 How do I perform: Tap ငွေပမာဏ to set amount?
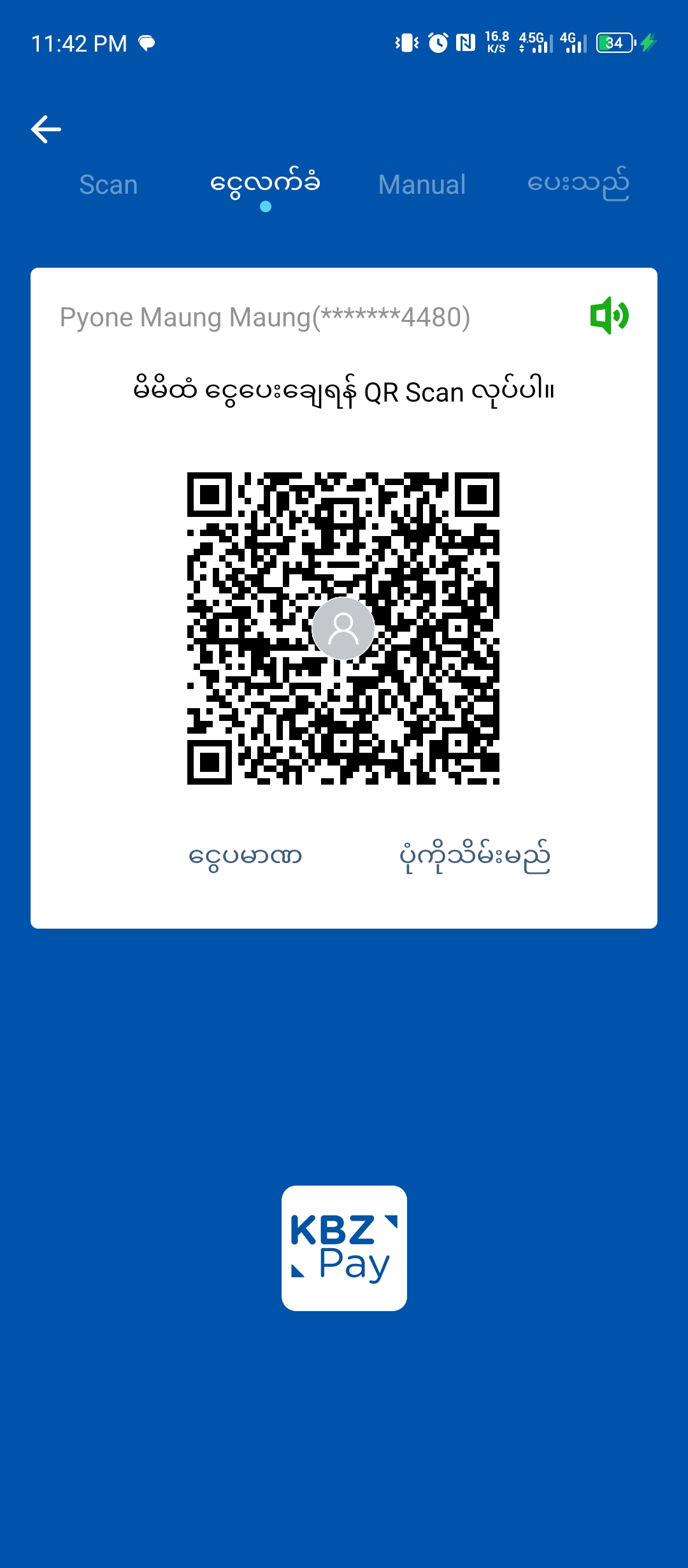[x=245, y=856]
